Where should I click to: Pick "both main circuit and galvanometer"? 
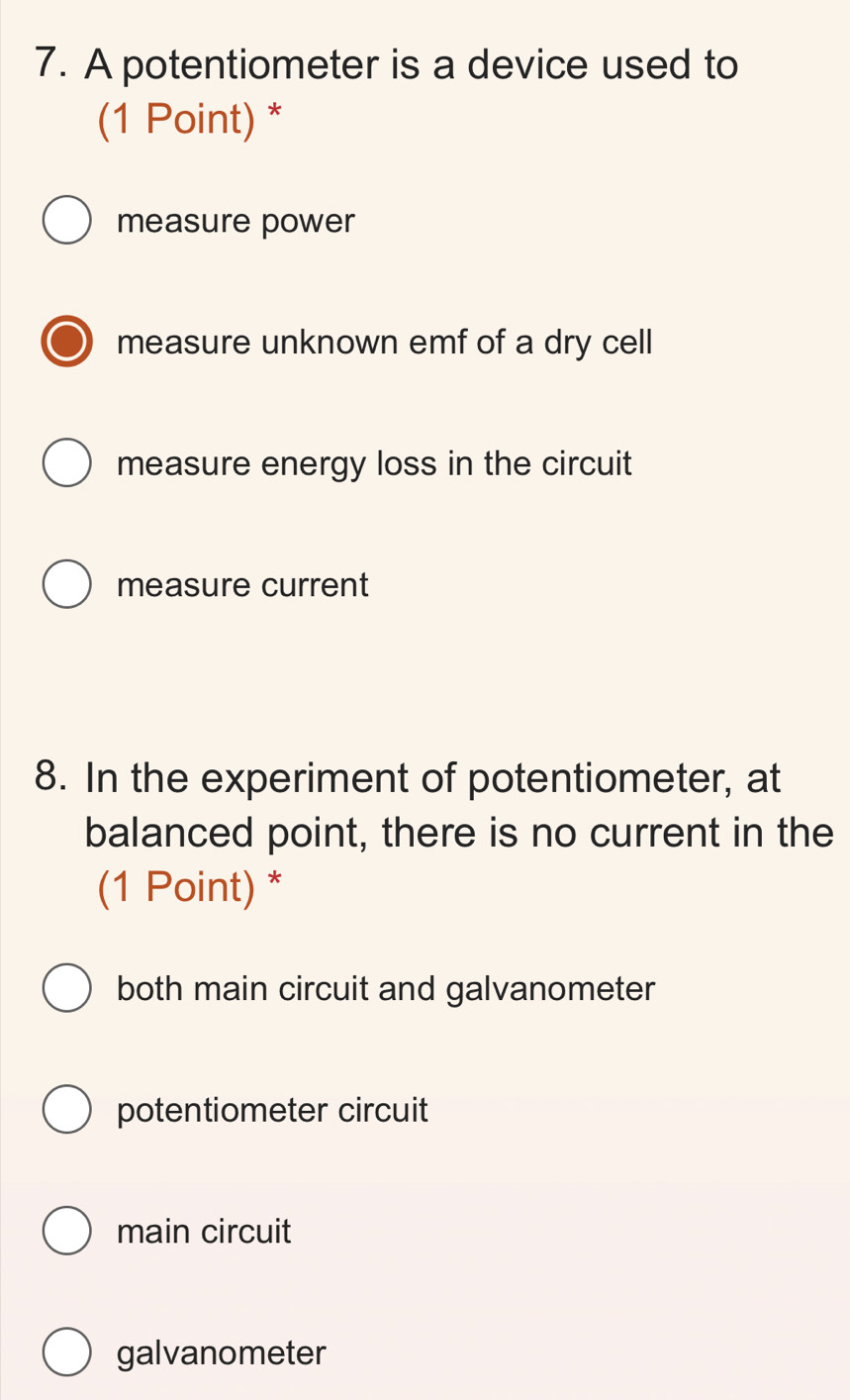[66, 987]
